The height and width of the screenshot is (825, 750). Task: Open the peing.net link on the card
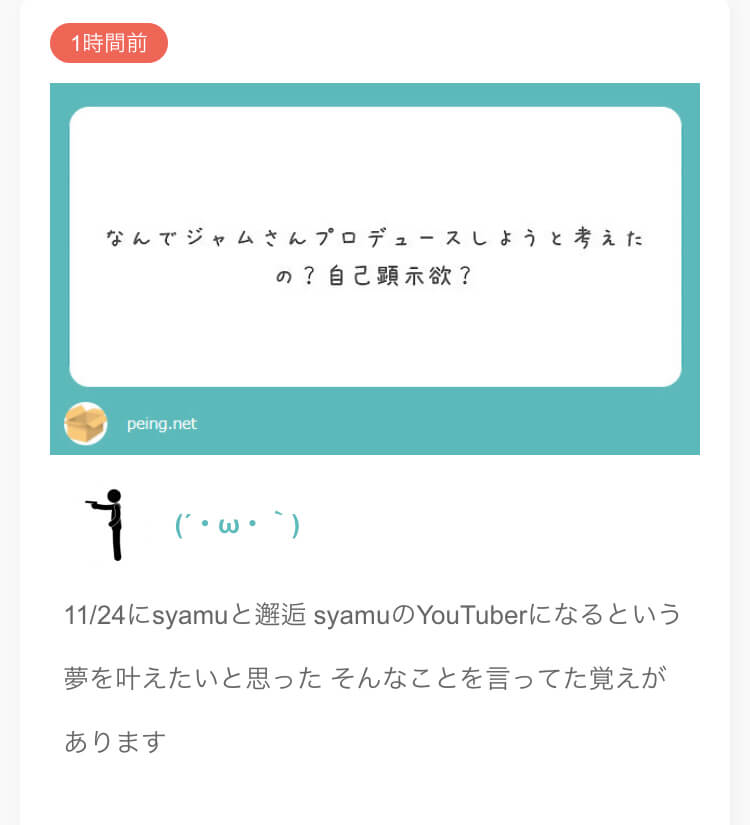pyautogui.click(x=160, y=423)
